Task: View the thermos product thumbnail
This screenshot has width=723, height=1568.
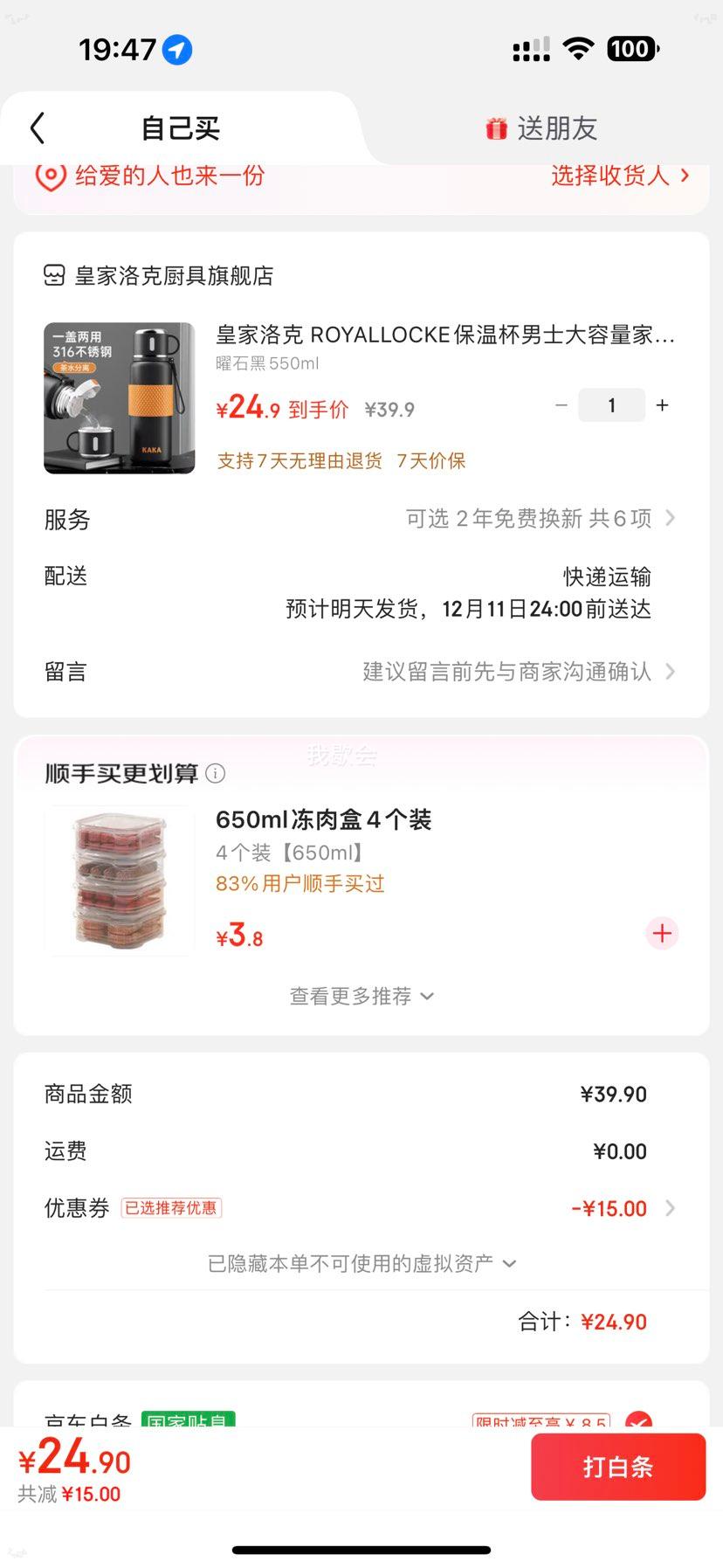Action: tap(120, 398)
